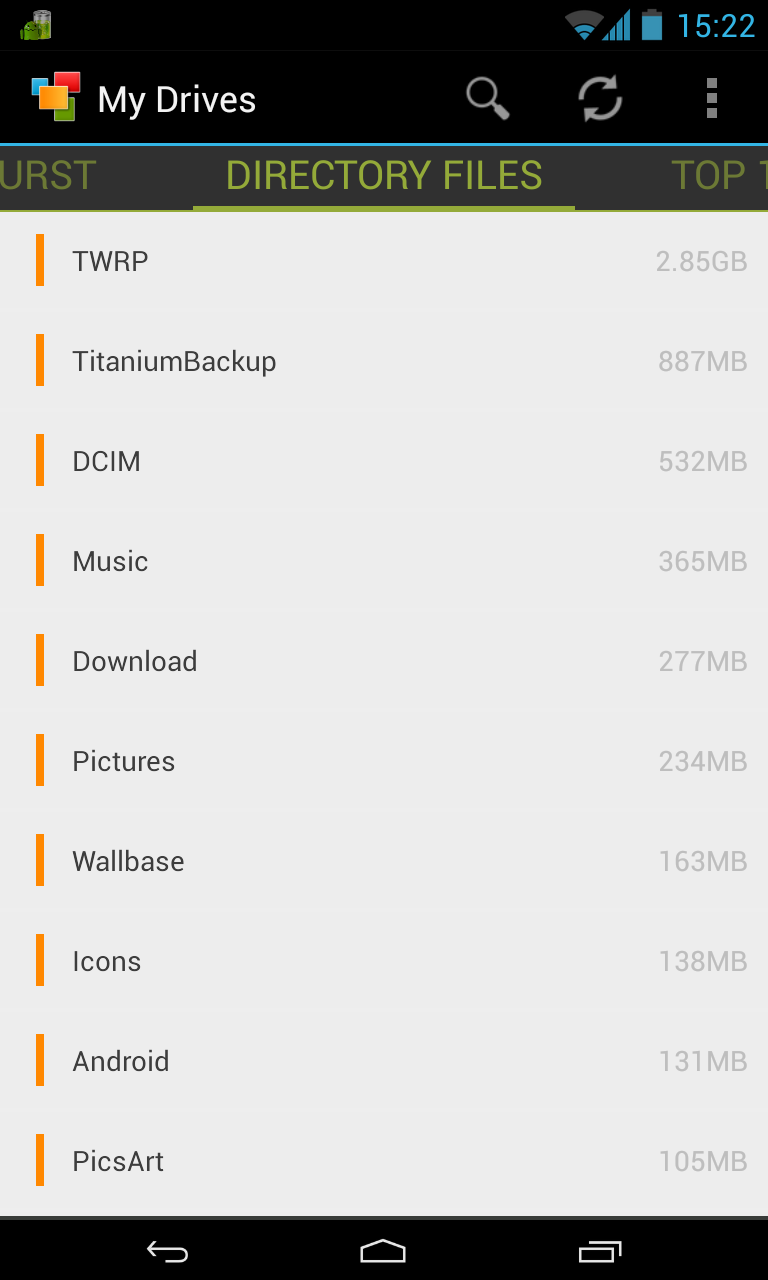Refresh the drive scan

(x=600, y=99)
